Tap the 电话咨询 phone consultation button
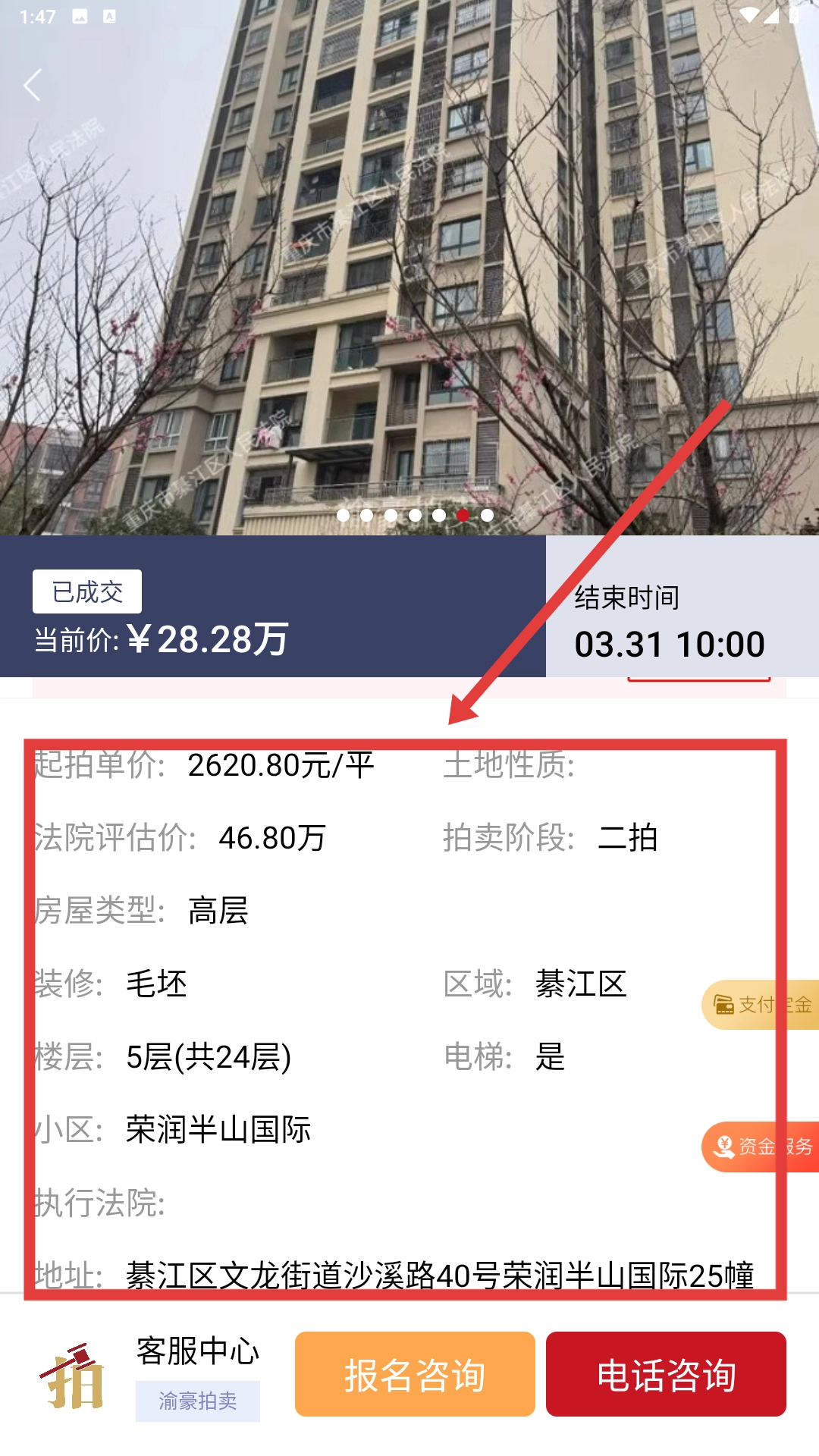Screen dimensions: 819x1456 [666, 1374]
